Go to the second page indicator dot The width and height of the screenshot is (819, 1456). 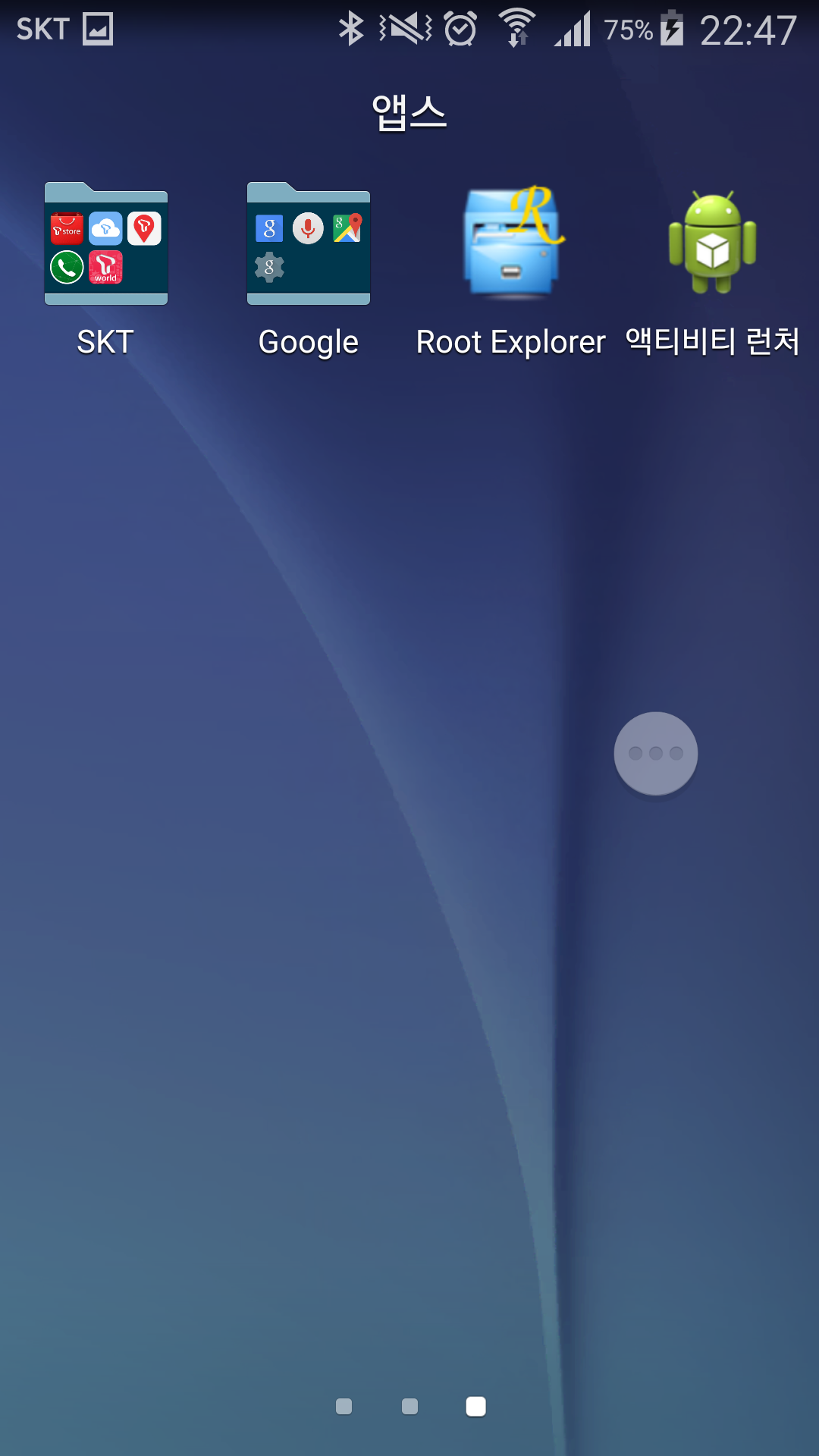[x=409, y=1407]
